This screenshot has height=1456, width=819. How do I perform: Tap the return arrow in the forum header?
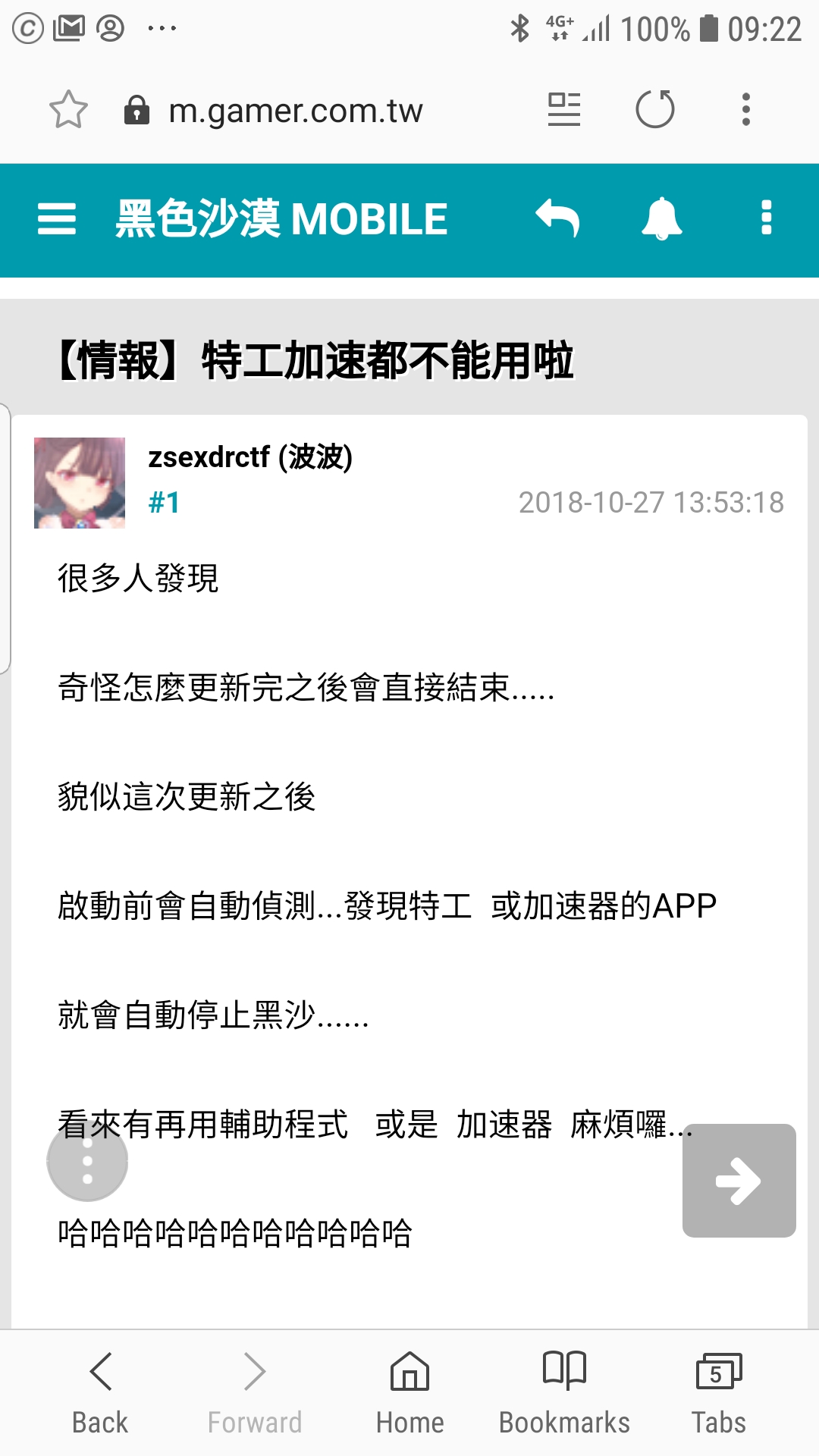557,219
